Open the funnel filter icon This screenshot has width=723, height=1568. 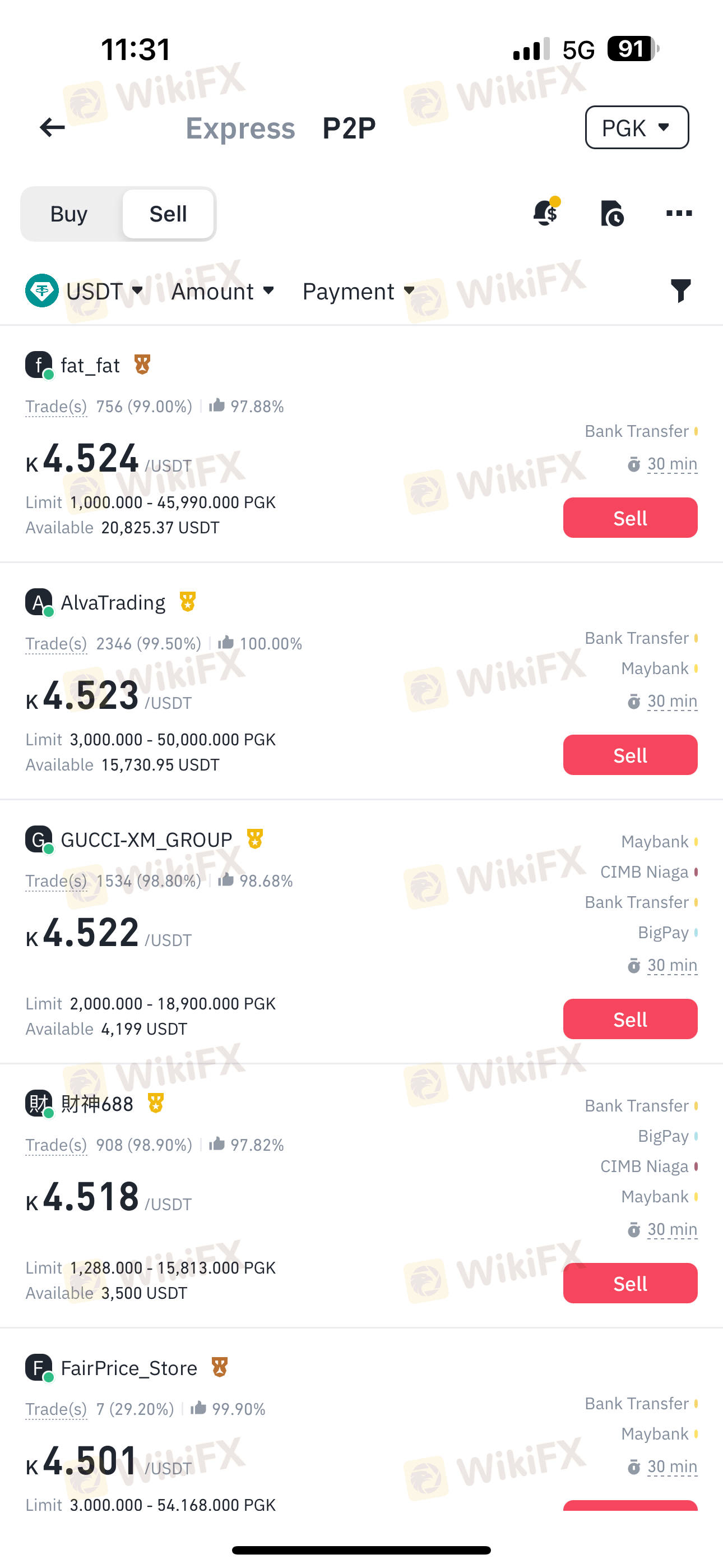[x=680, y=291]
